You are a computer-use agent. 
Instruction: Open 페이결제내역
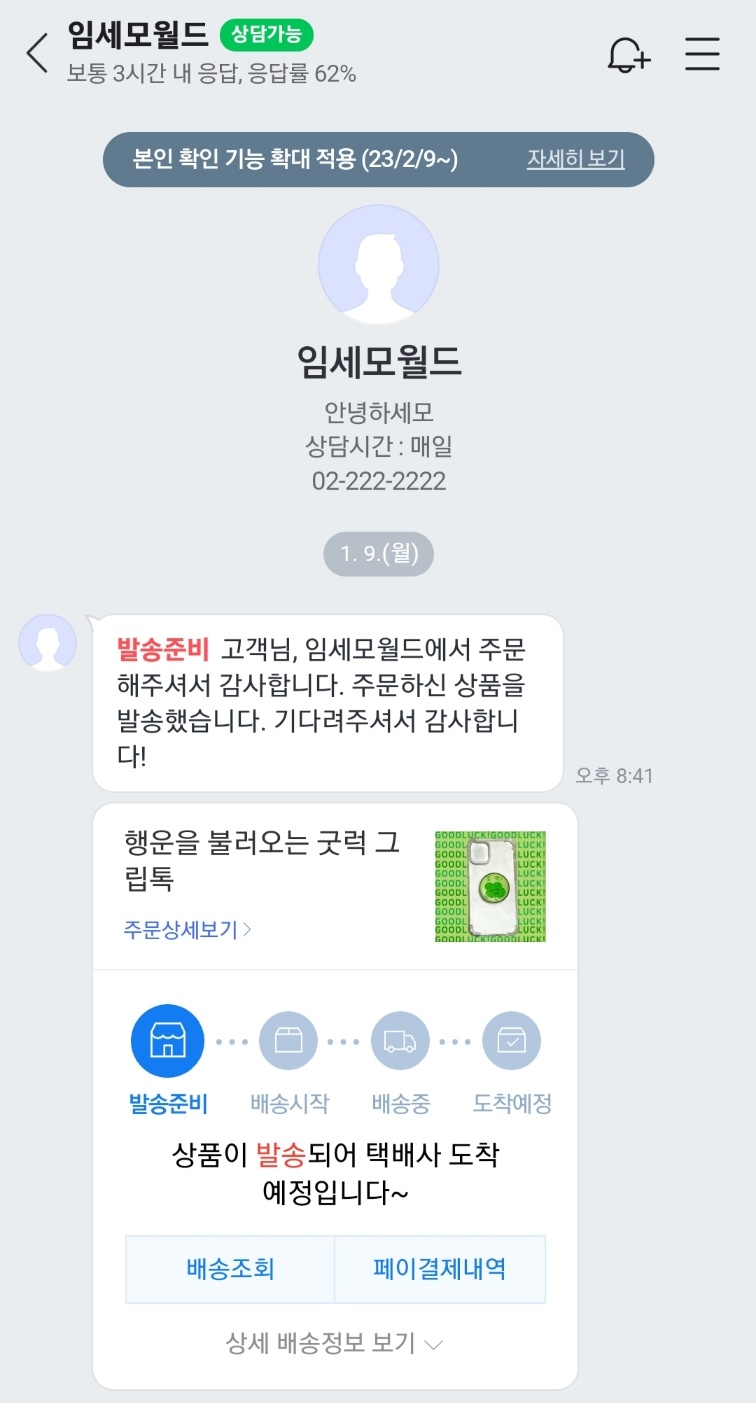point(439,1269)
